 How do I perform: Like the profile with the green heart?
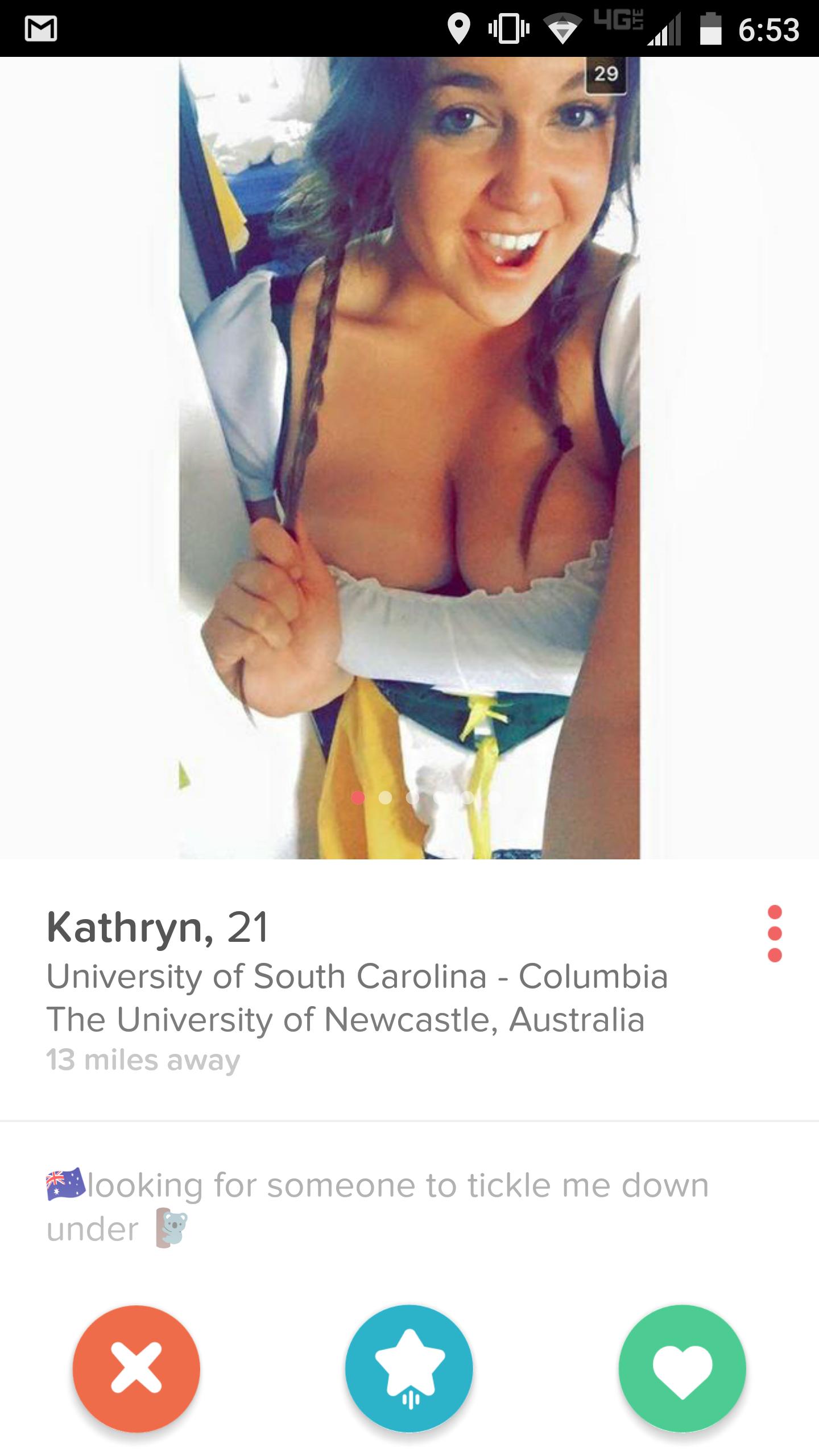coord(682,1368)
